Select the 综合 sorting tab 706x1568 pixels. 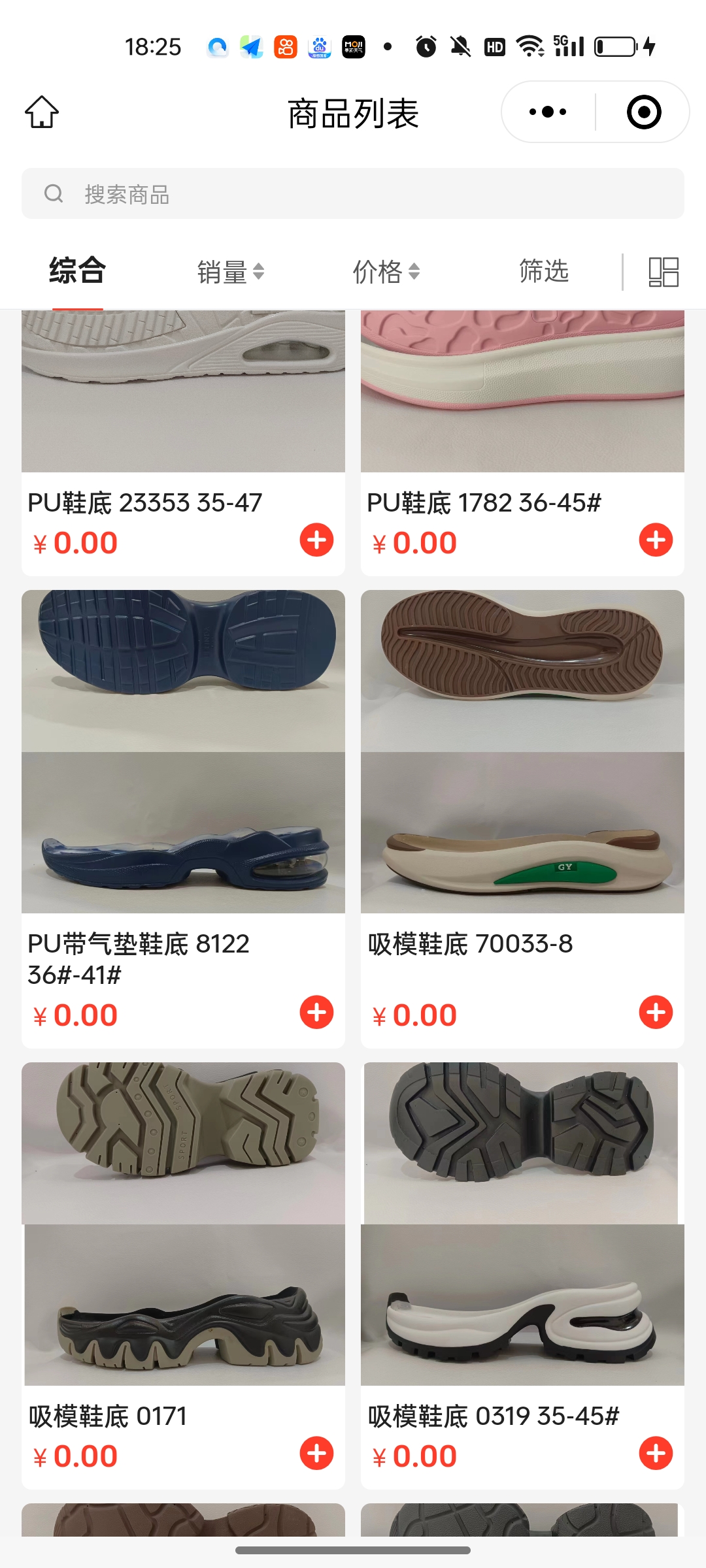(78, 271)
